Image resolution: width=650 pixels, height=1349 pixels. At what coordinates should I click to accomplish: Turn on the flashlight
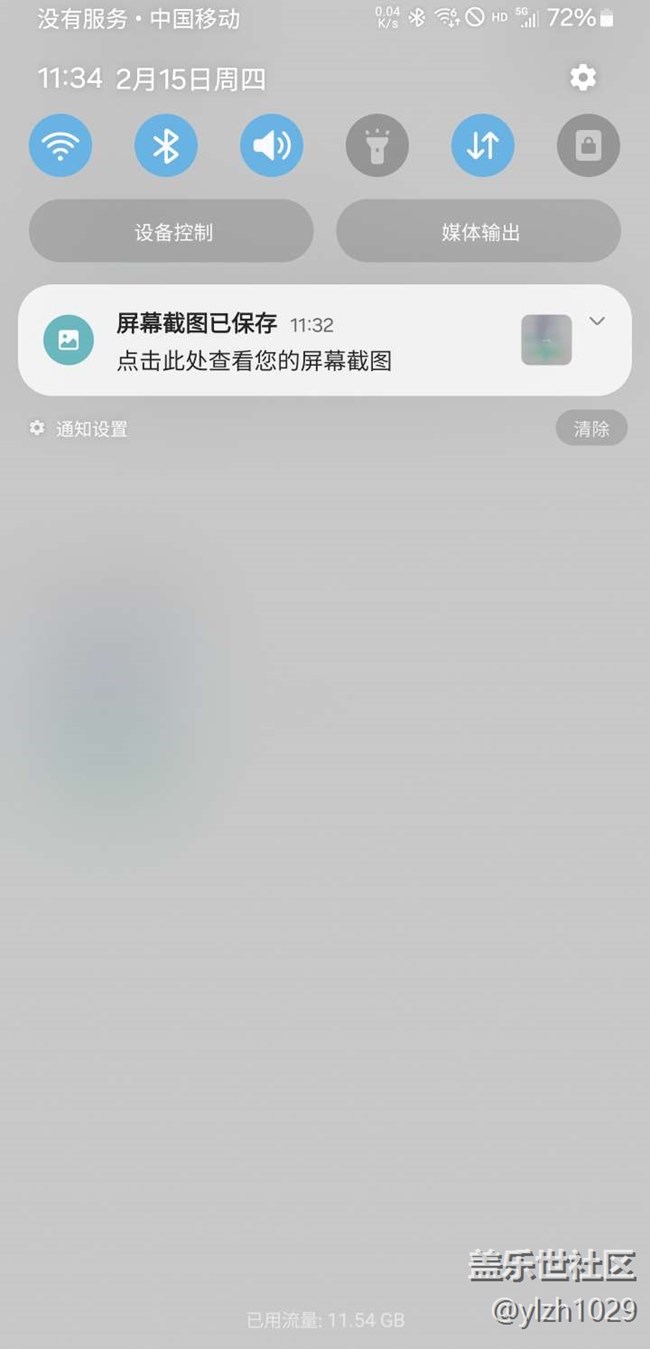click(x=377, y=145)
